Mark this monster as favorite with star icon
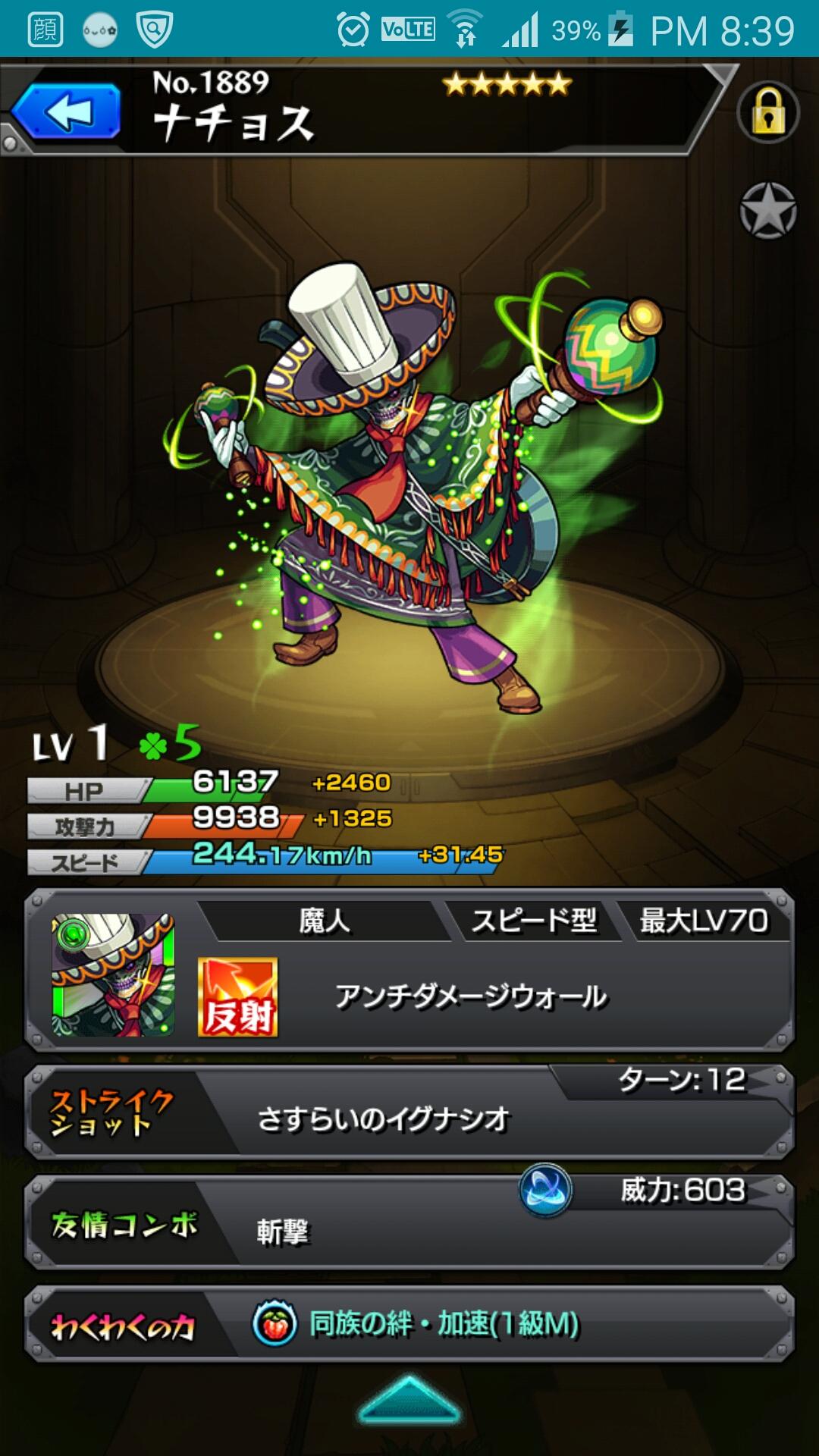 coord(768,211)
